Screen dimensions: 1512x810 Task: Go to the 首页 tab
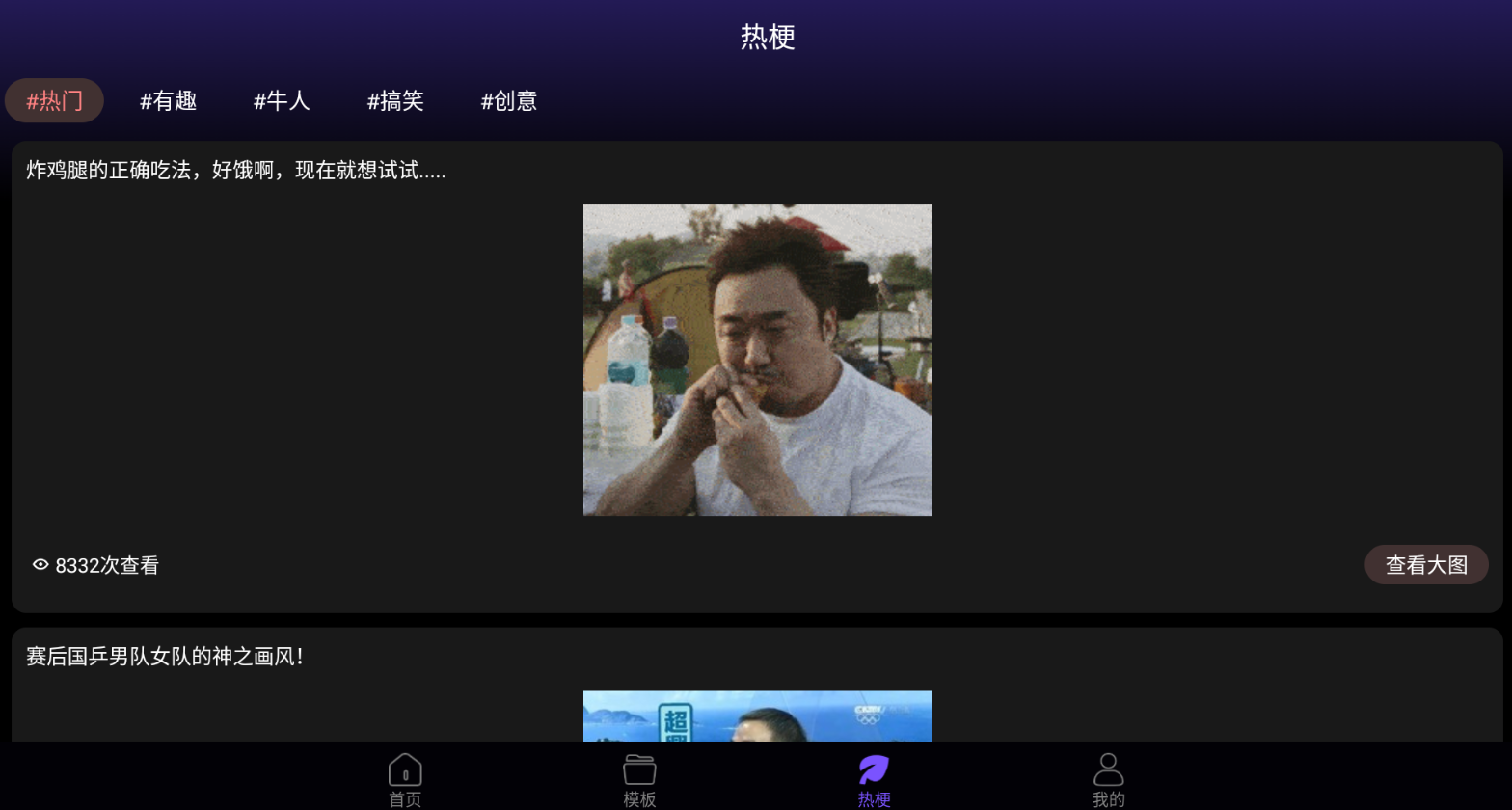[x=405, y=779]
